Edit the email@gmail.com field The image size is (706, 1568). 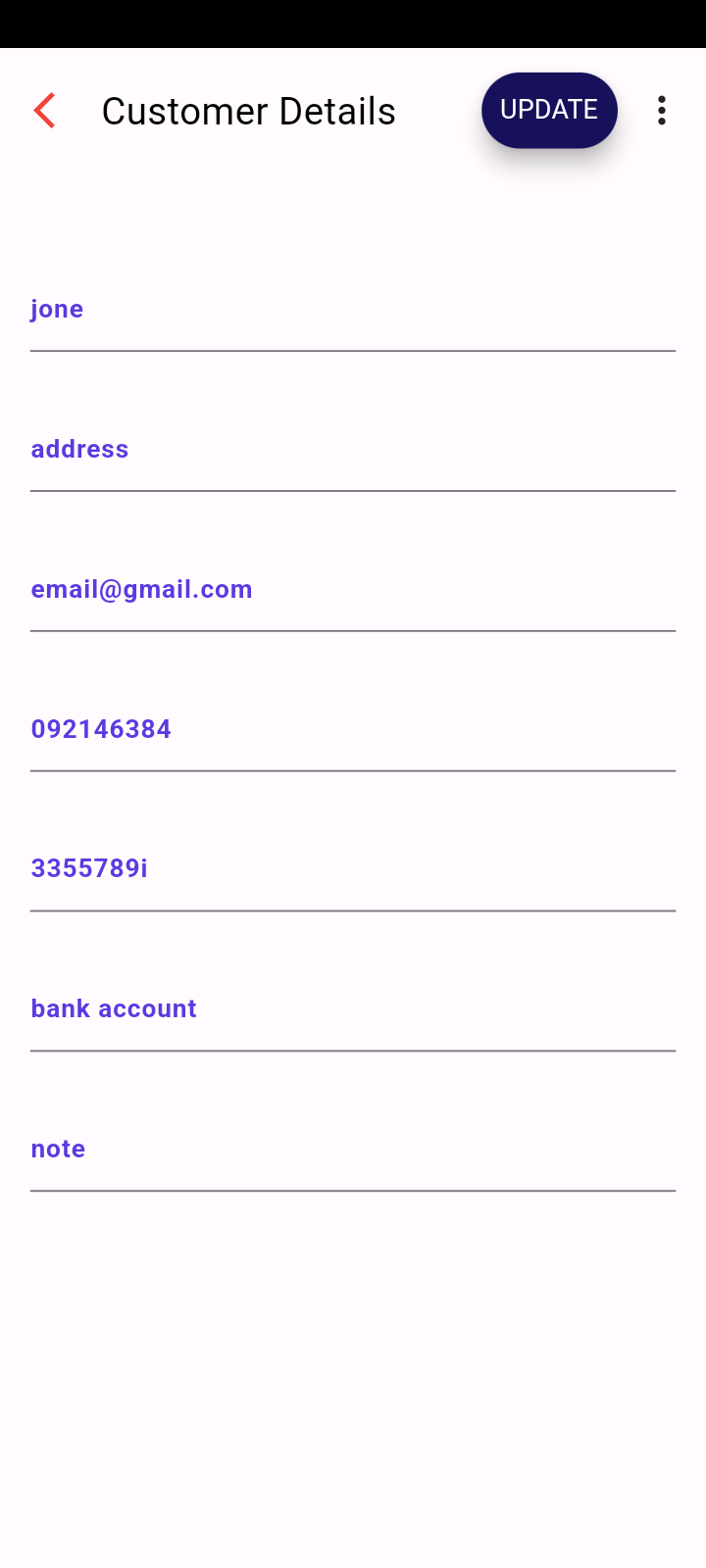(353, 590)
